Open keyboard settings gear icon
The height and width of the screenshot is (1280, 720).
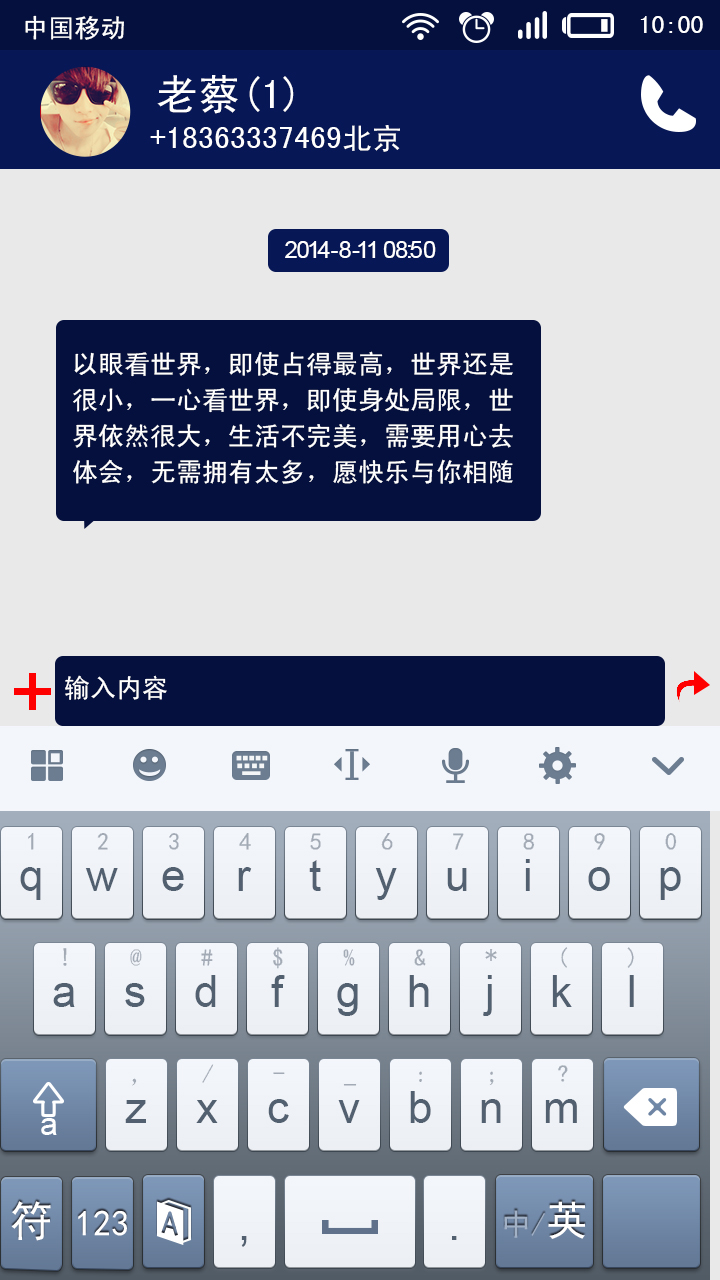coord(557,765)
